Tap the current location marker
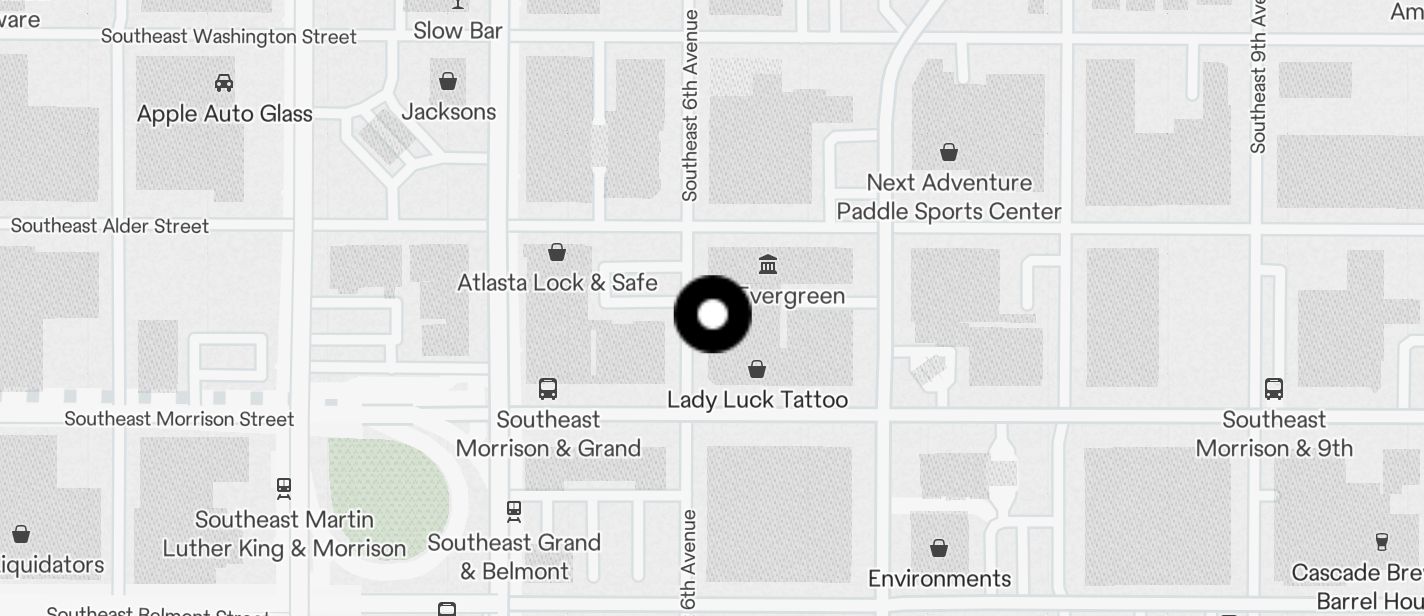The height and width of the screenshot is (616, 1424). click(x=712, y=315)
